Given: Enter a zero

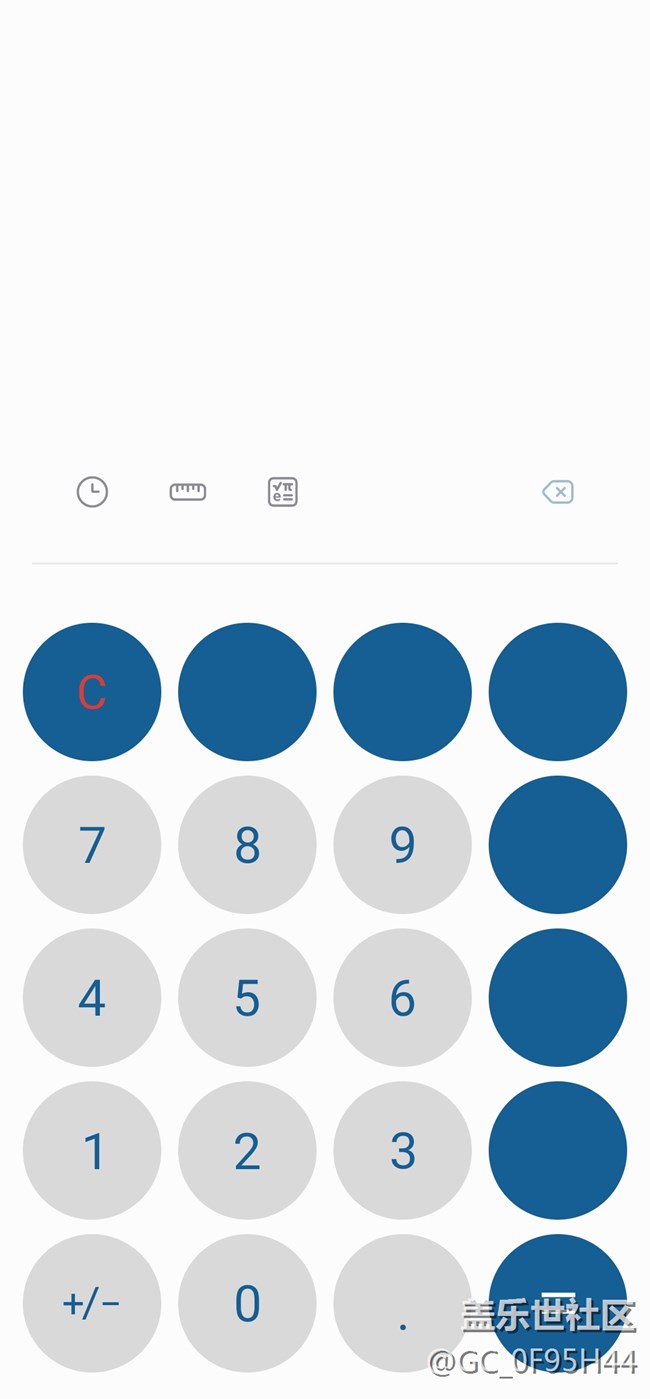Looking at the screenshot, I should click(247, 1304).
